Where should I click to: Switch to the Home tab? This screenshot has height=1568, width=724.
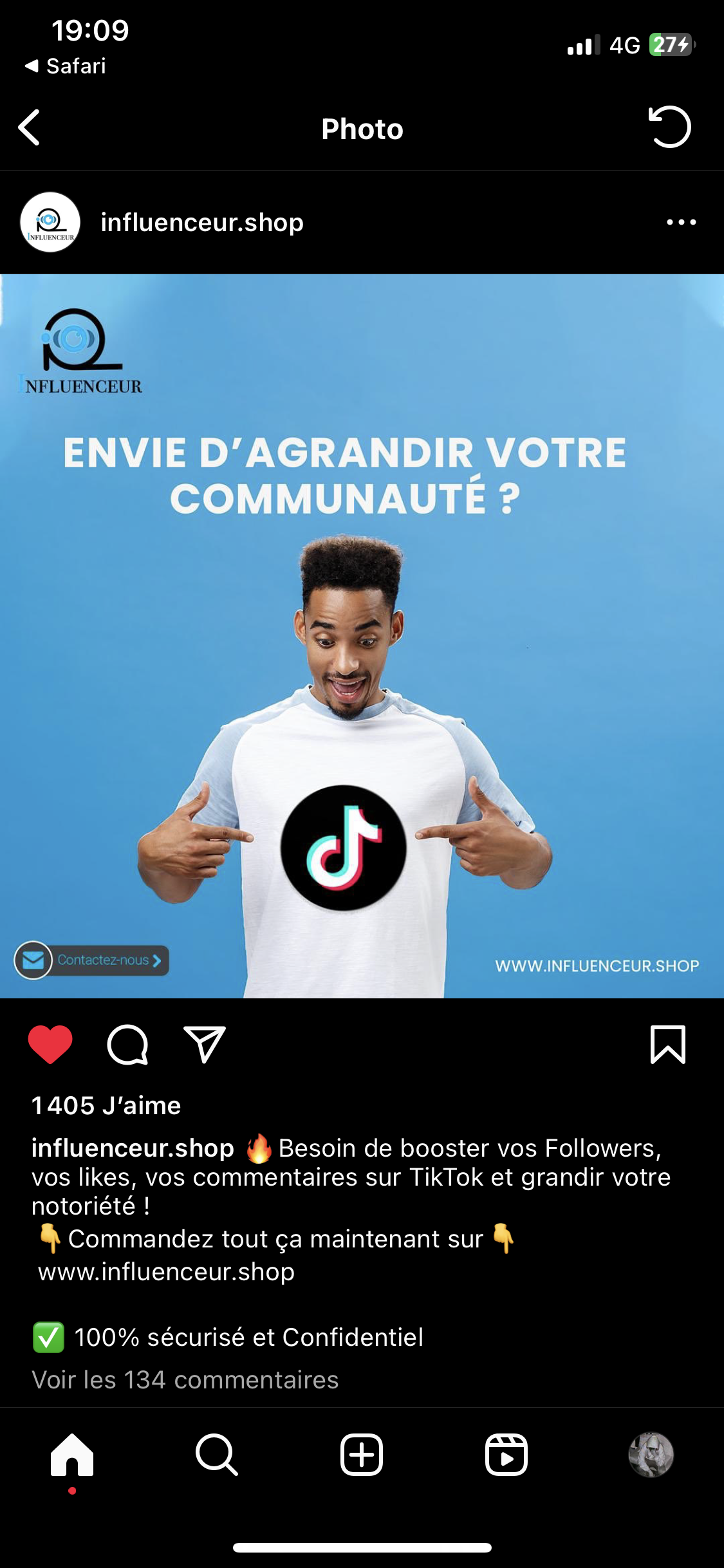[72, 1455]
